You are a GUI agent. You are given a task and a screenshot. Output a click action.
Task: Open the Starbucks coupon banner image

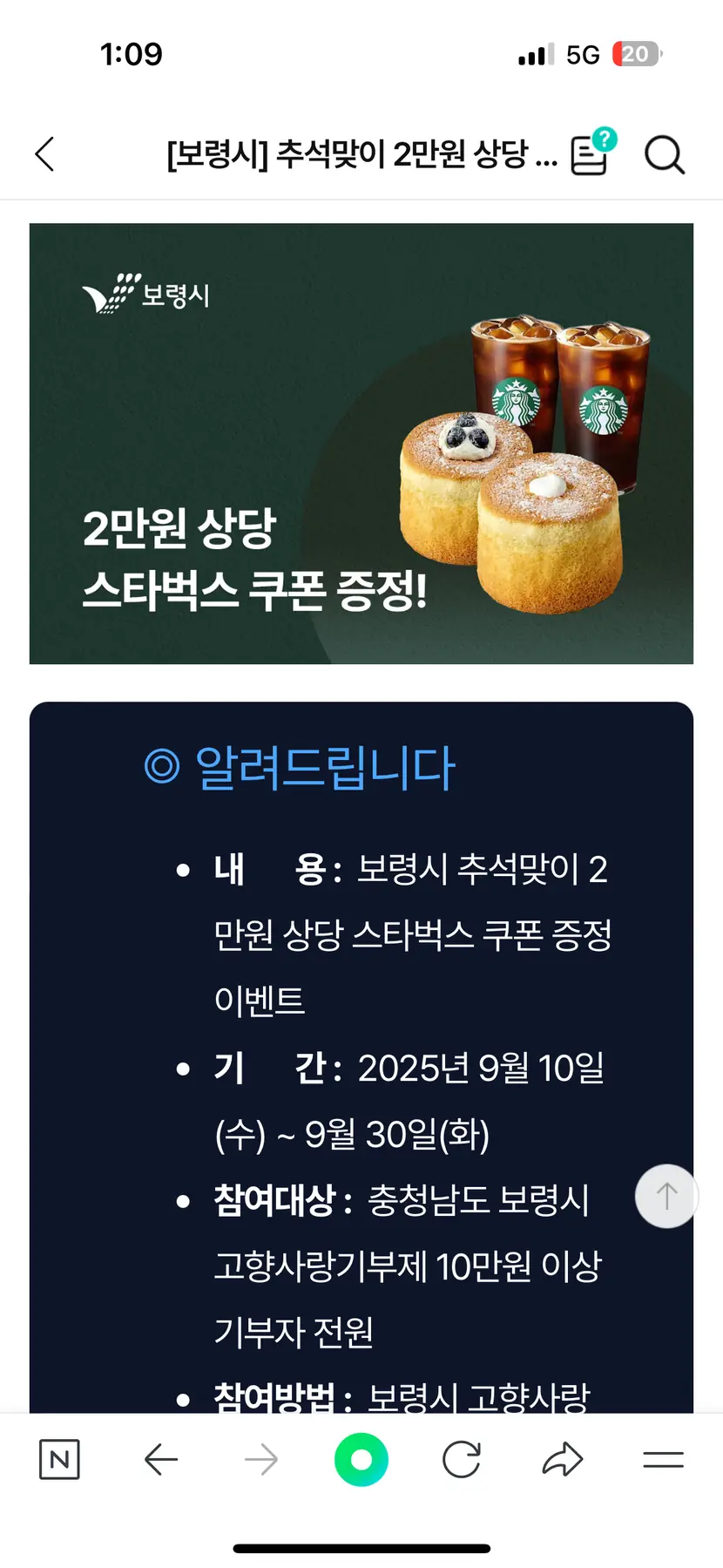coord(361,444)
